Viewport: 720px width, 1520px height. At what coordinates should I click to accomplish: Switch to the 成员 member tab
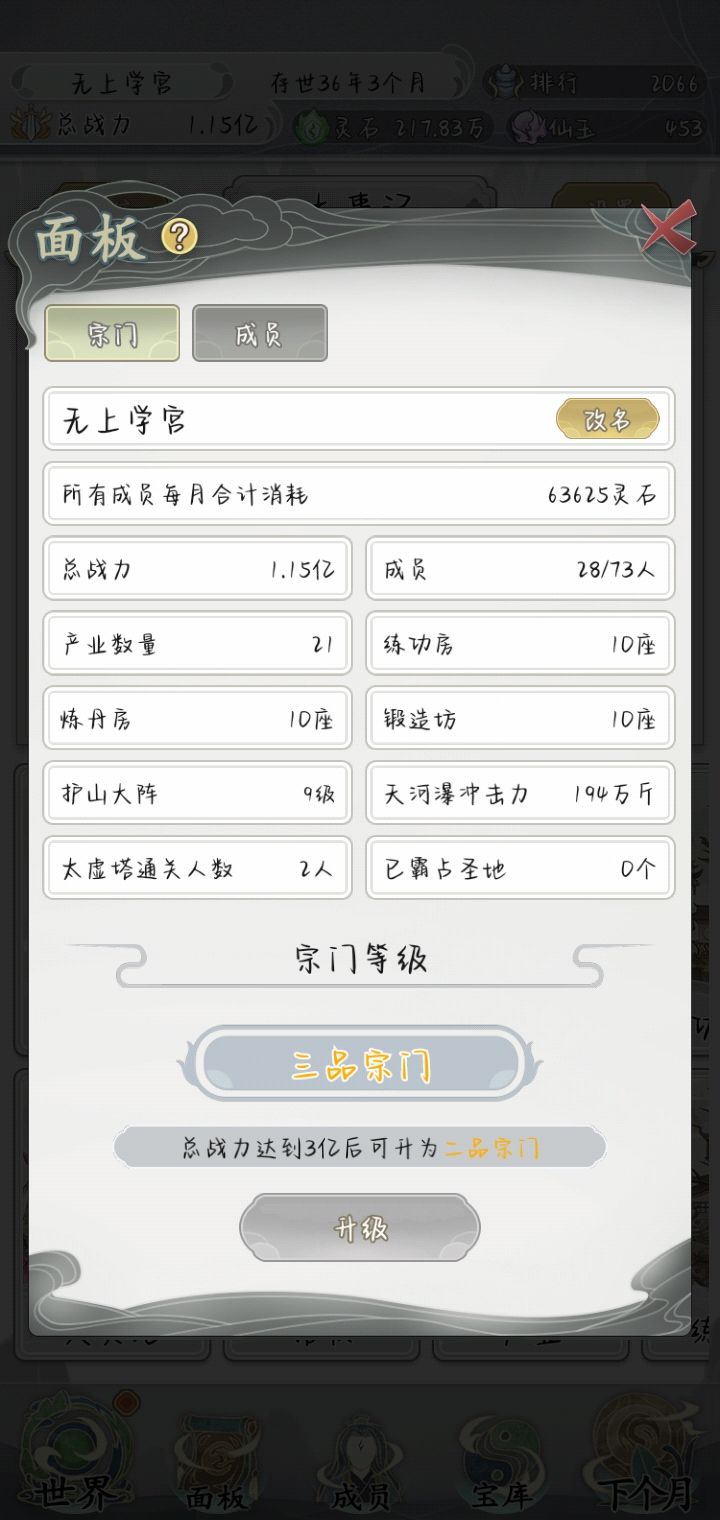259,333
